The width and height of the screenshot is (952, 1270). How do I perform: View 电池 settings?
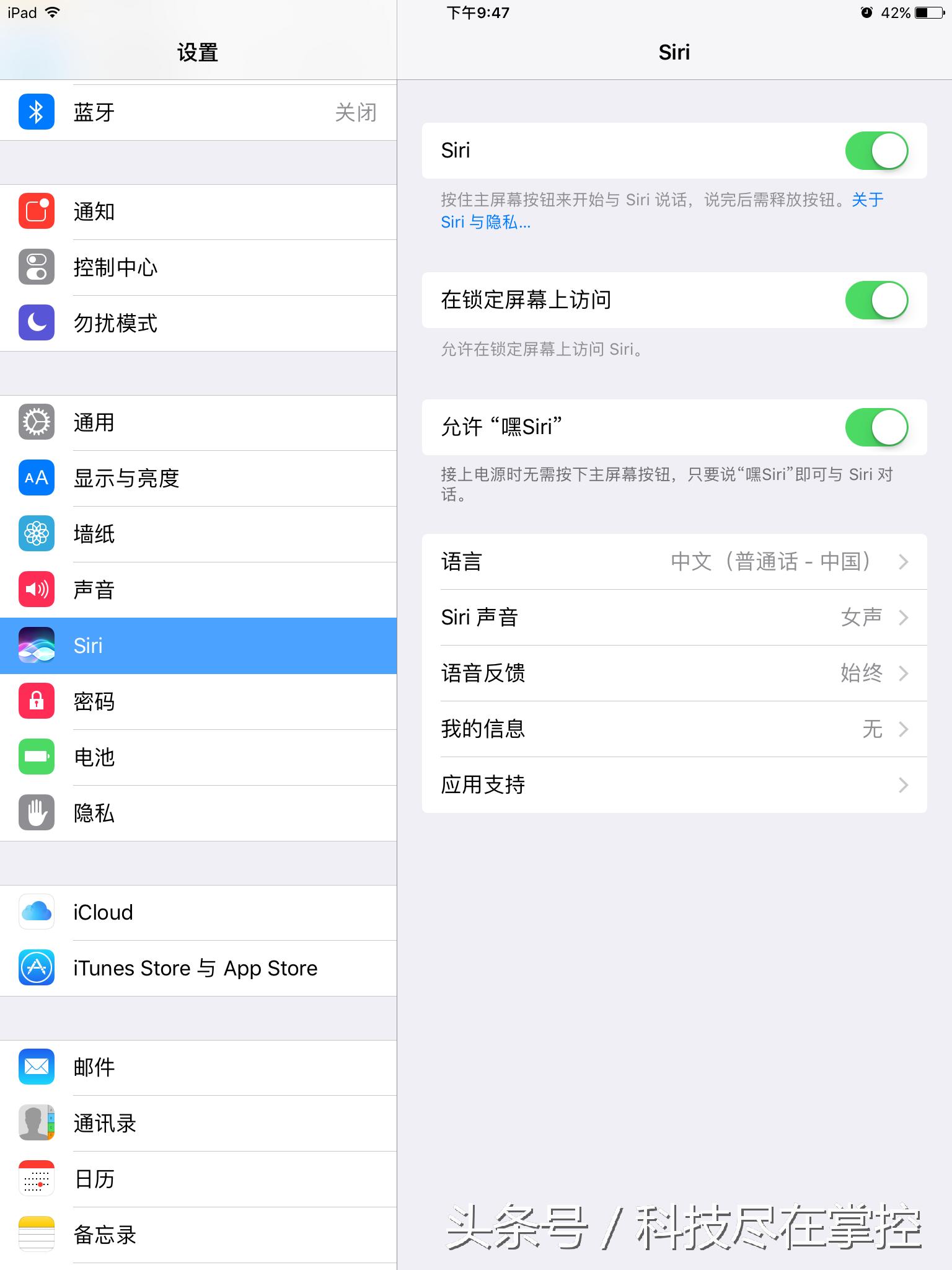pyautogui.click(x=198, y=758)
